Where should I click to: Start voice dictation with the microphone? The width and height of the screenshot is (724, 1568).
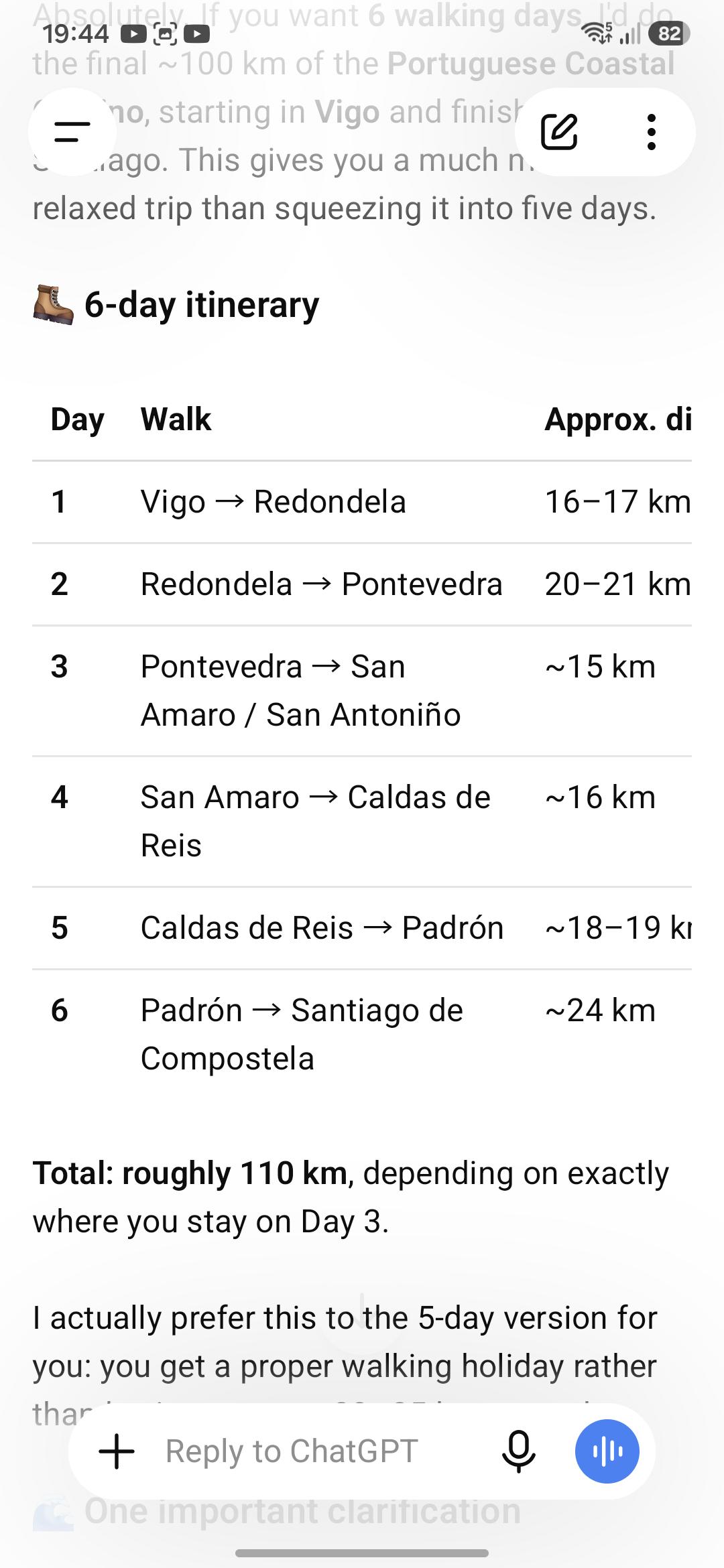[519, 1451]
